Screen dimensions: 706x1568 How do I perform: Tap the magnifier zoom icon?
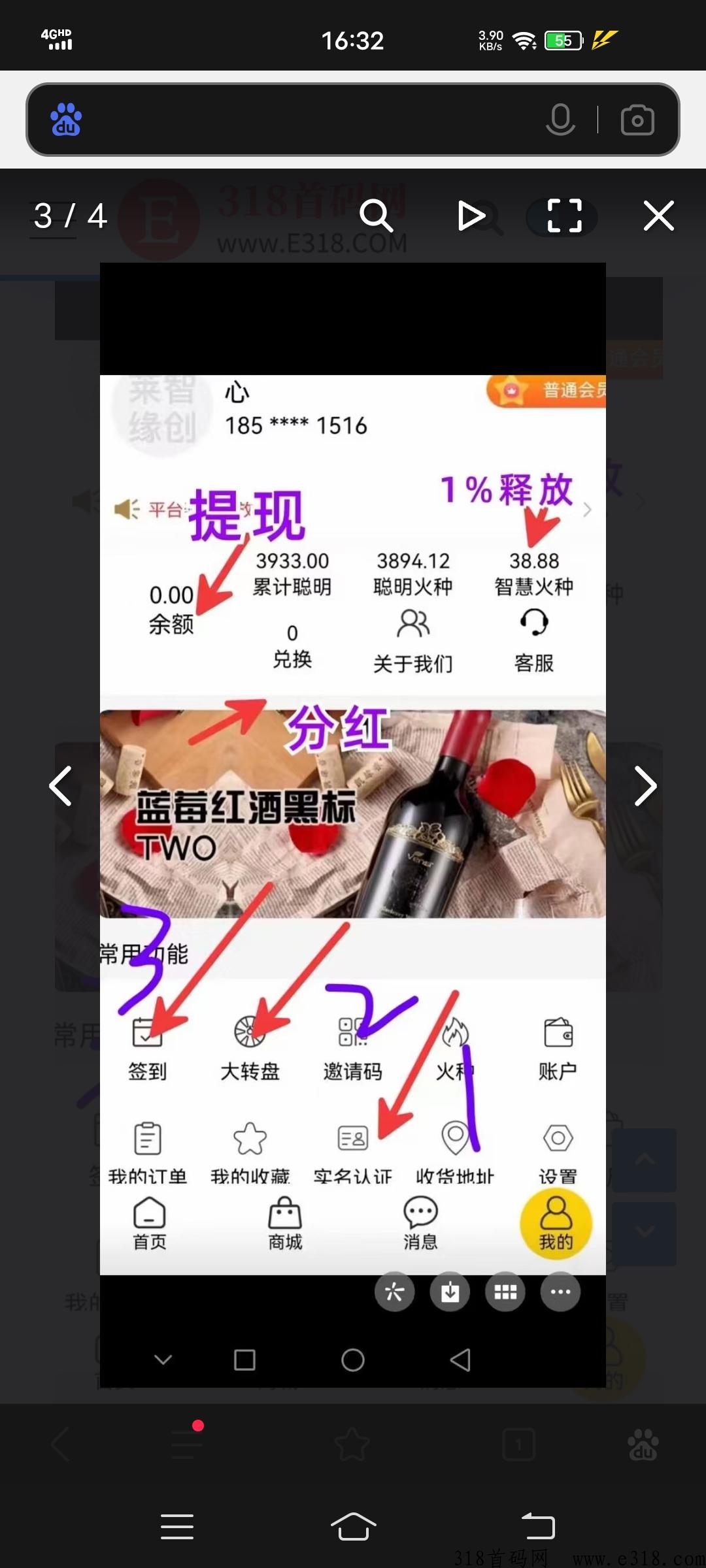(377, 216)
